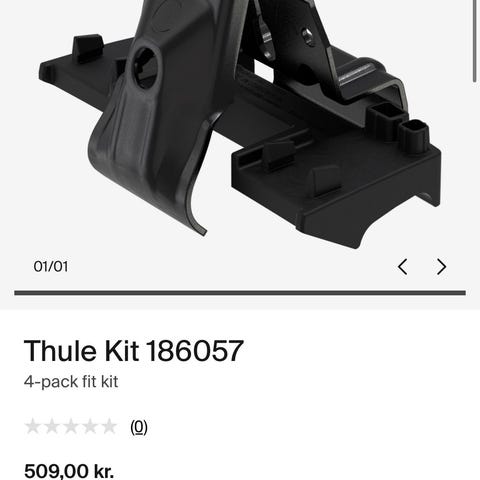The height and width of the screenshot is (480, 480).
Task: Show the previous product image
Action: point(403,267)
